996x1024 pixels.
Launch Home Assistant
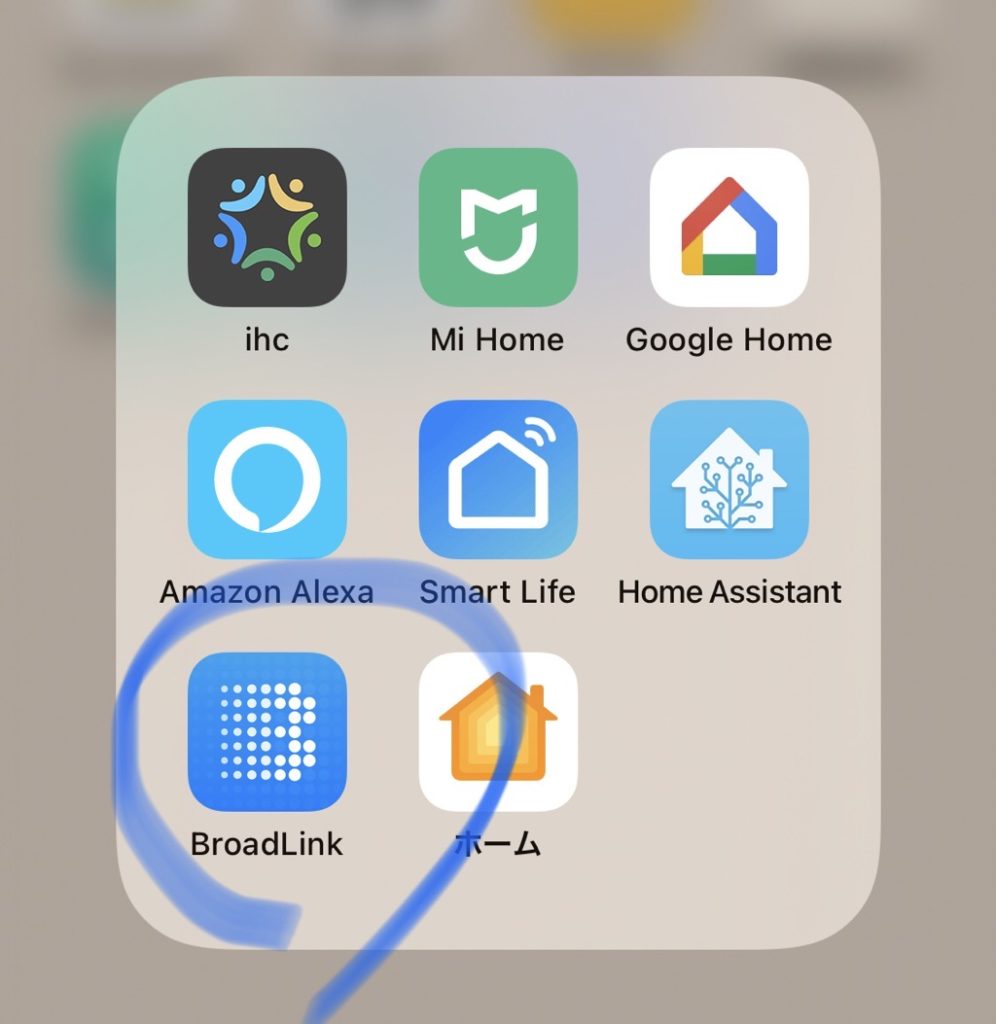pos(729,479)
